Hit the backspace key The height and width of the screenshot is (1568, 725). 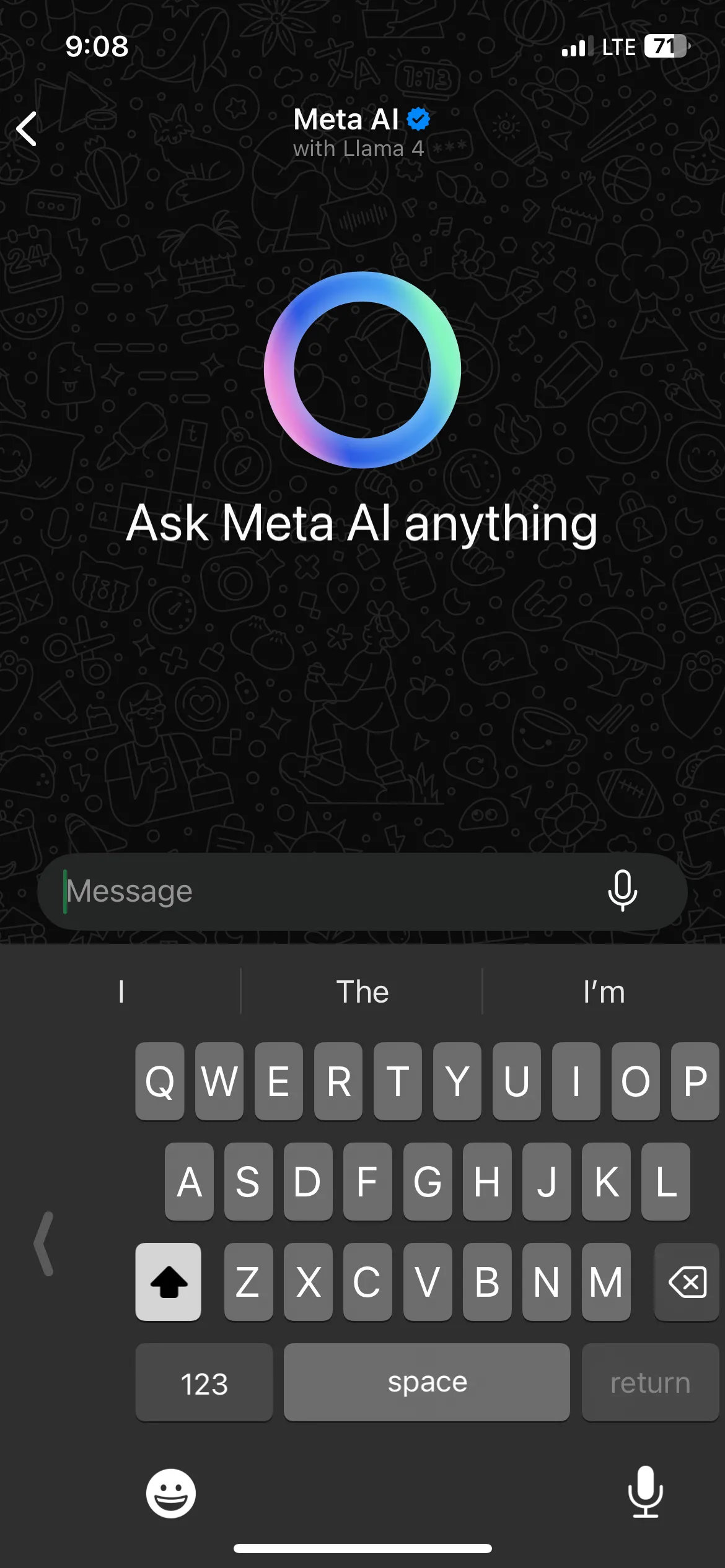click(687, 1282)
